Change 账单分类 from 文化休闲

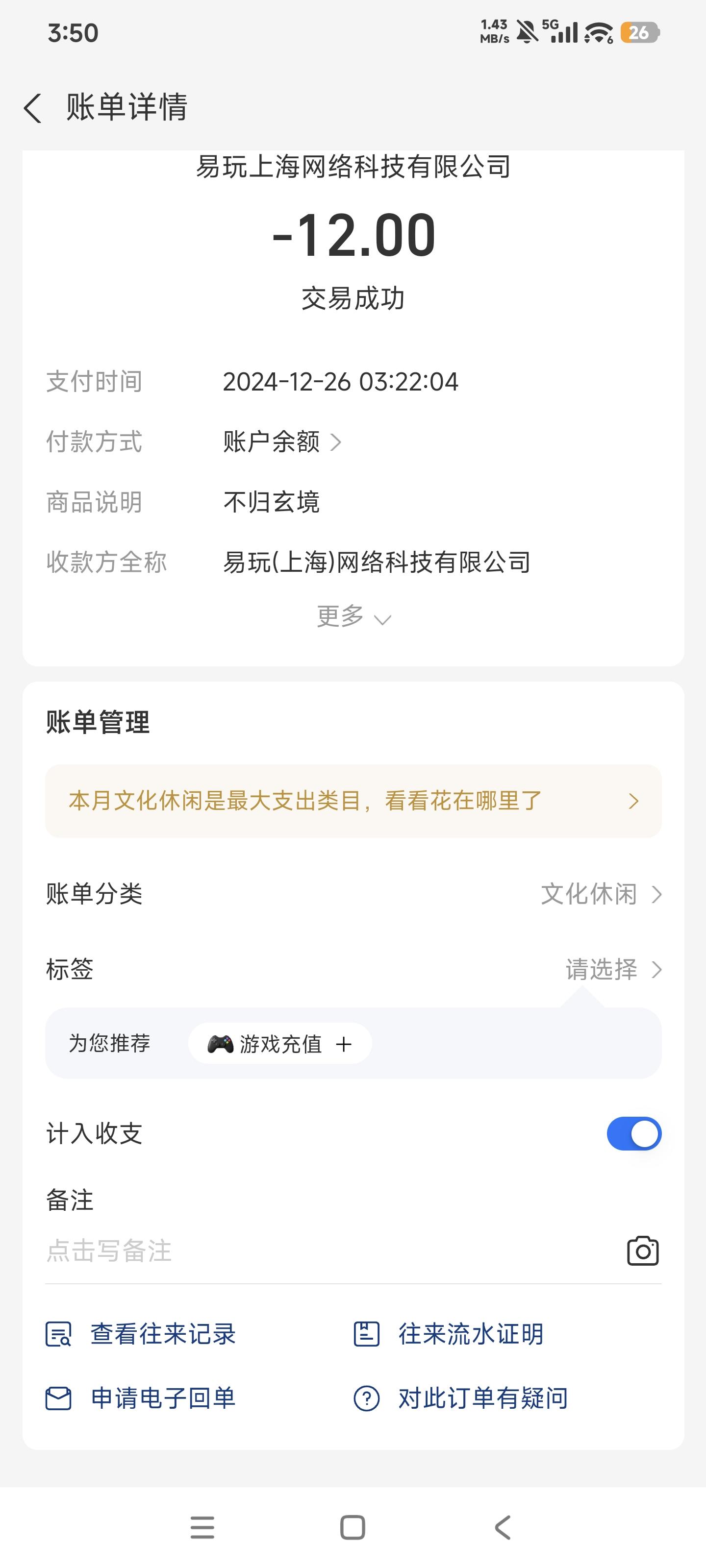(600, 894)
